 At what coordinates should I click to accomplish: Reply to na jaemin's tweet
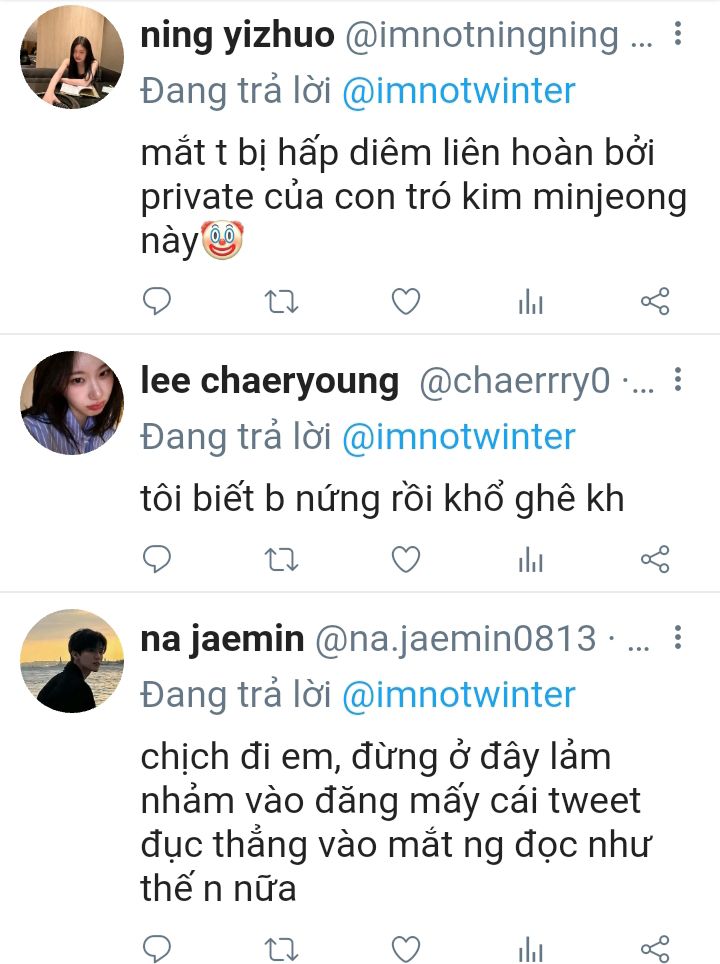(156, 947)
